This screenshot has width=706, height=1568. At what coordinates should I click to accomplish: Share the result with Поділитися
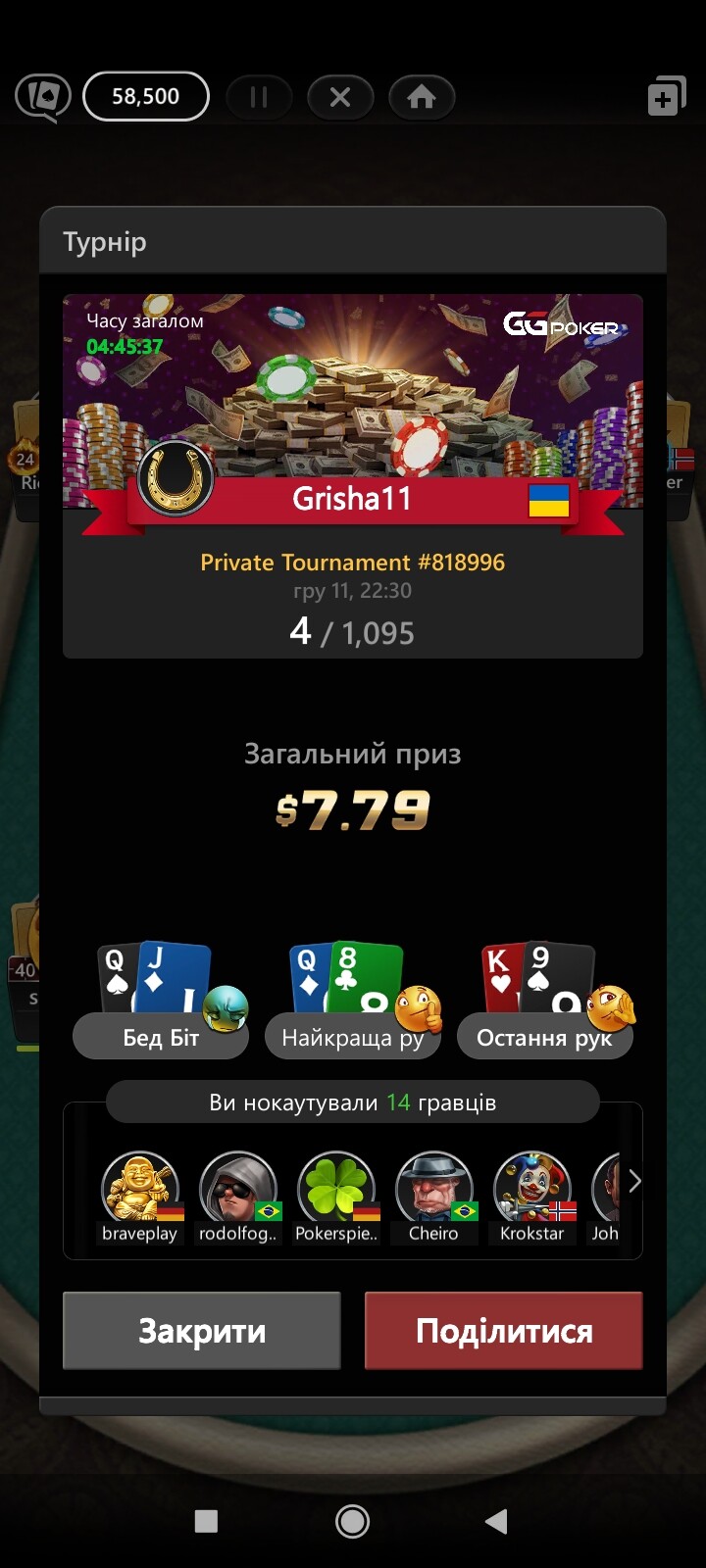[504, 1330]
